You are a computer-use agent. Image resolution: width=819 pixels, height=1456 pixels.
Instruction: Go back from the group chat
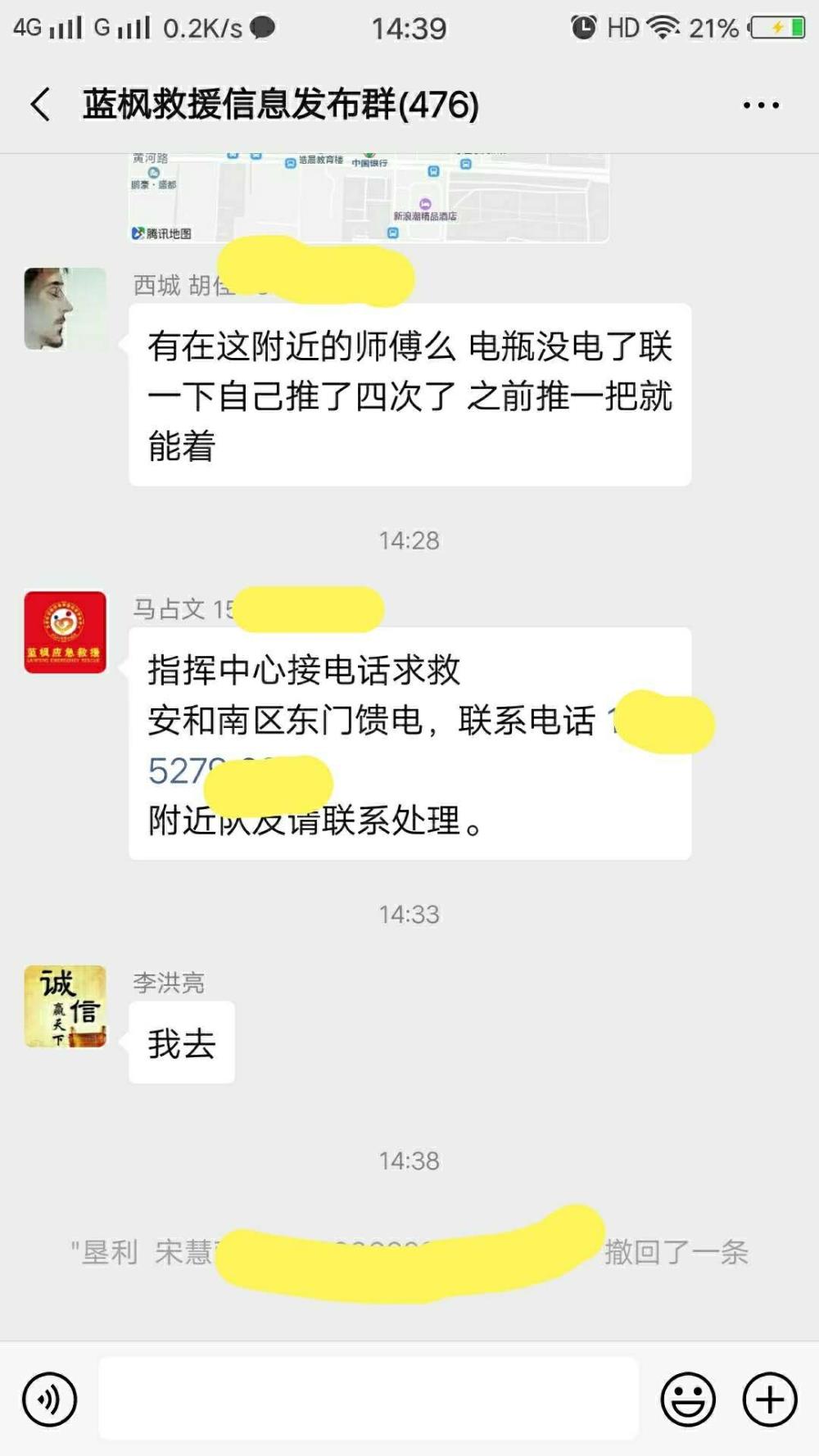[x=40, y=105]
